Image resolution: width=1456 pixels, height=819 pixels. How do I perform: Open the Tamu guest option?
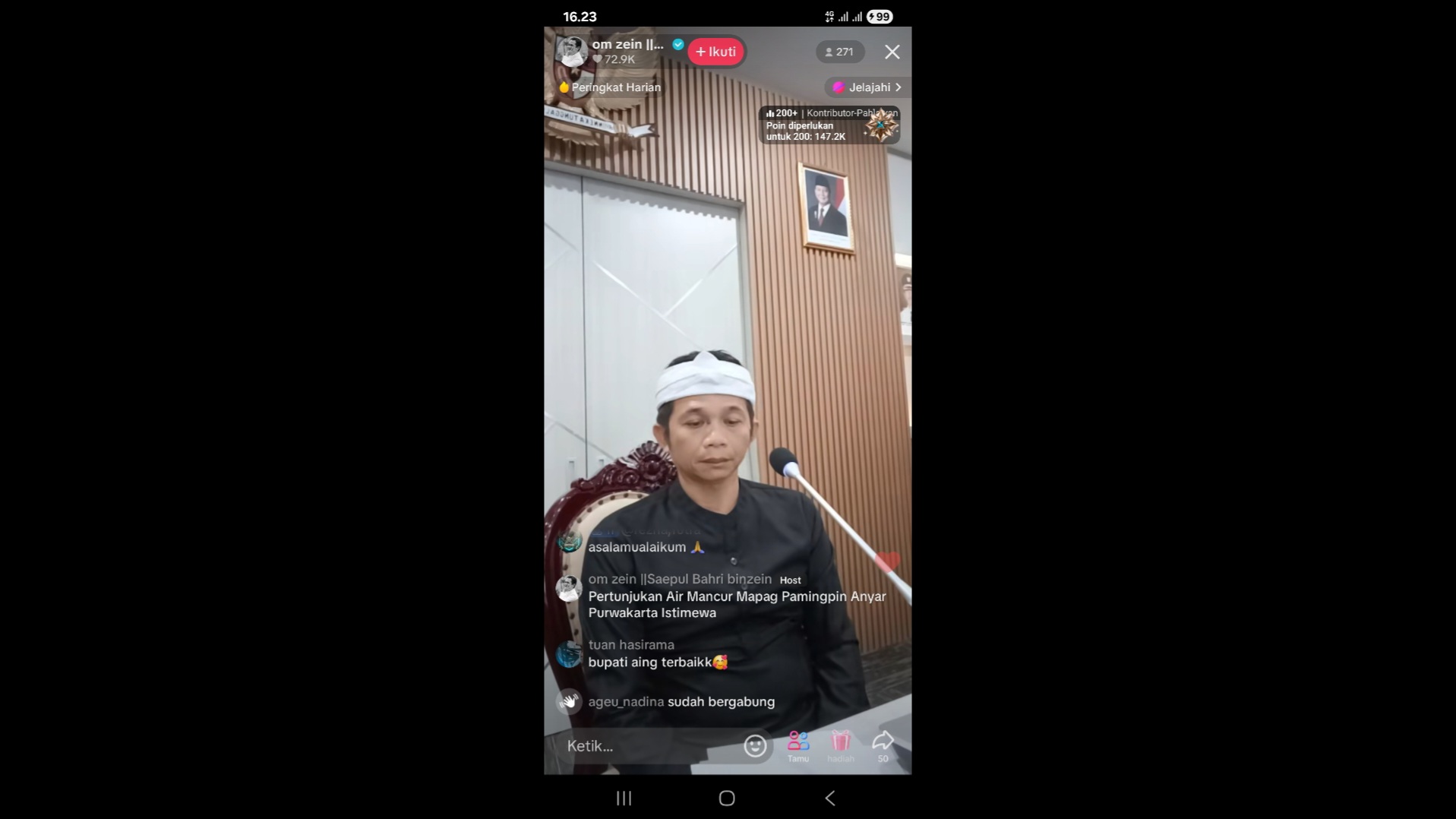(x=797, y=745)
